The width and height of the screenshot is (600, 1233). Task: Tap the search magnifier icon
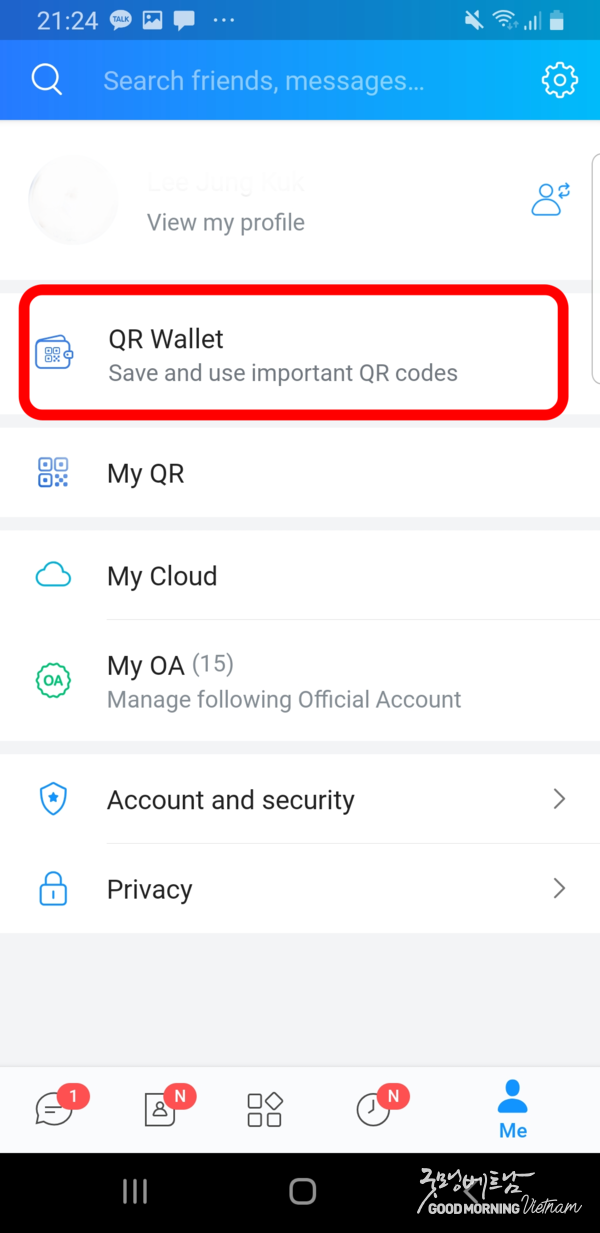coord(47,80)
